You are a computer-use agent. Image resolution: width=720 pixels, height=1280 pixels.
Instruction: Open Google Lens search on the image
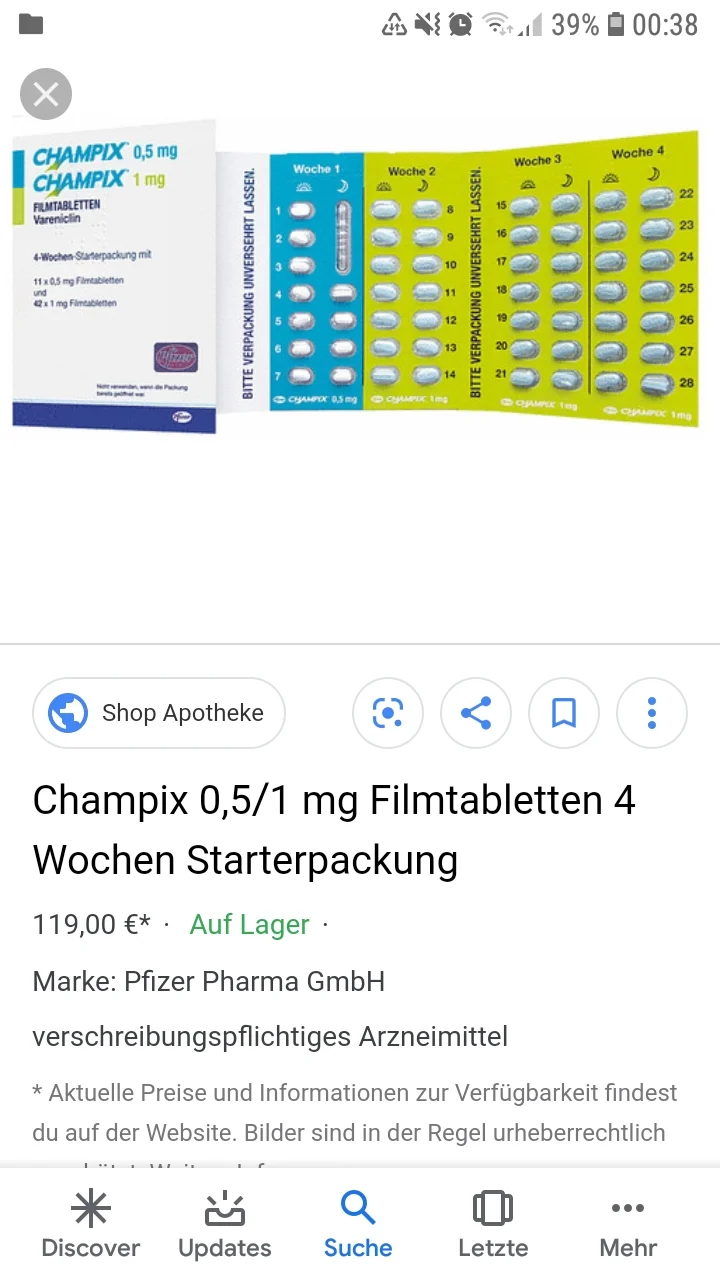tap(388, 713)
